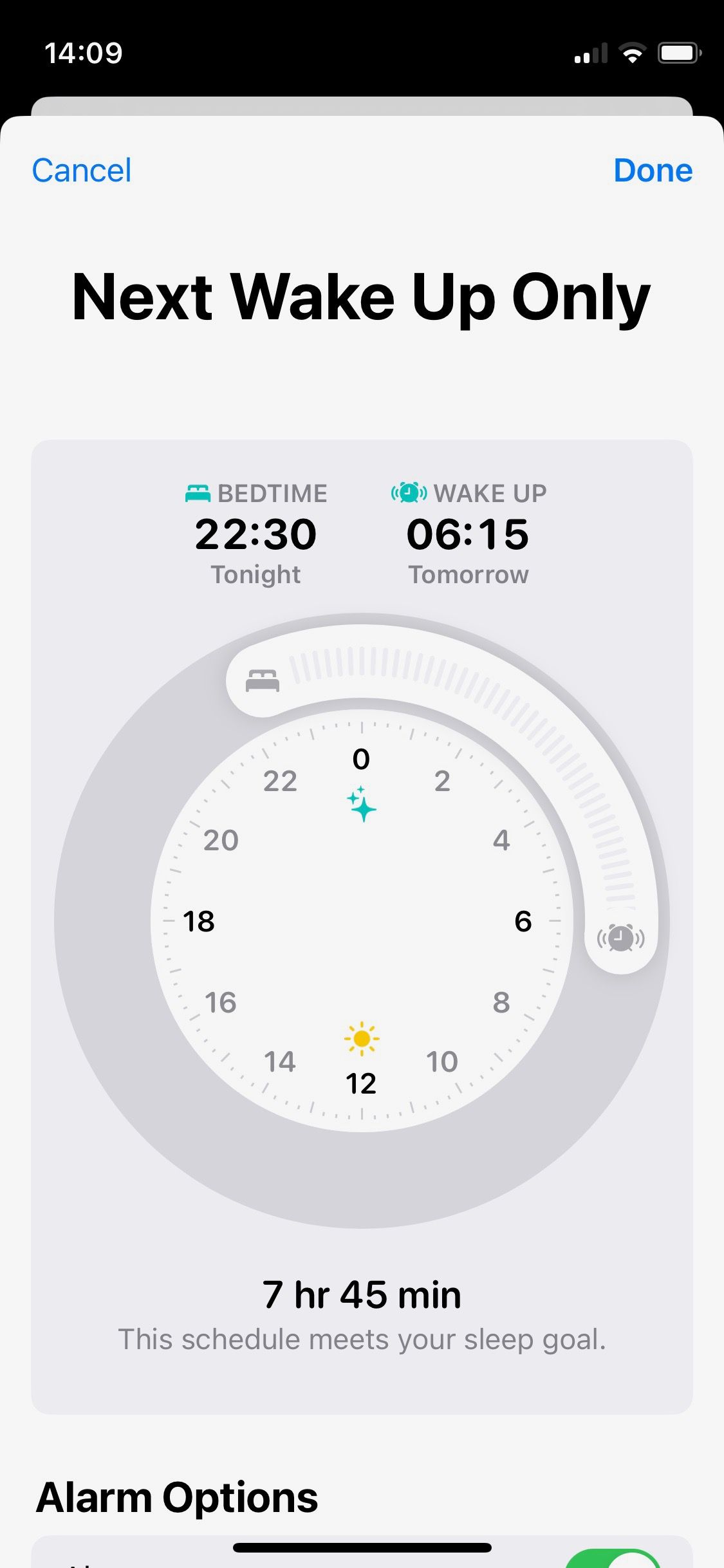Cancel editing the wake up schedule

(x=81, y=171)
